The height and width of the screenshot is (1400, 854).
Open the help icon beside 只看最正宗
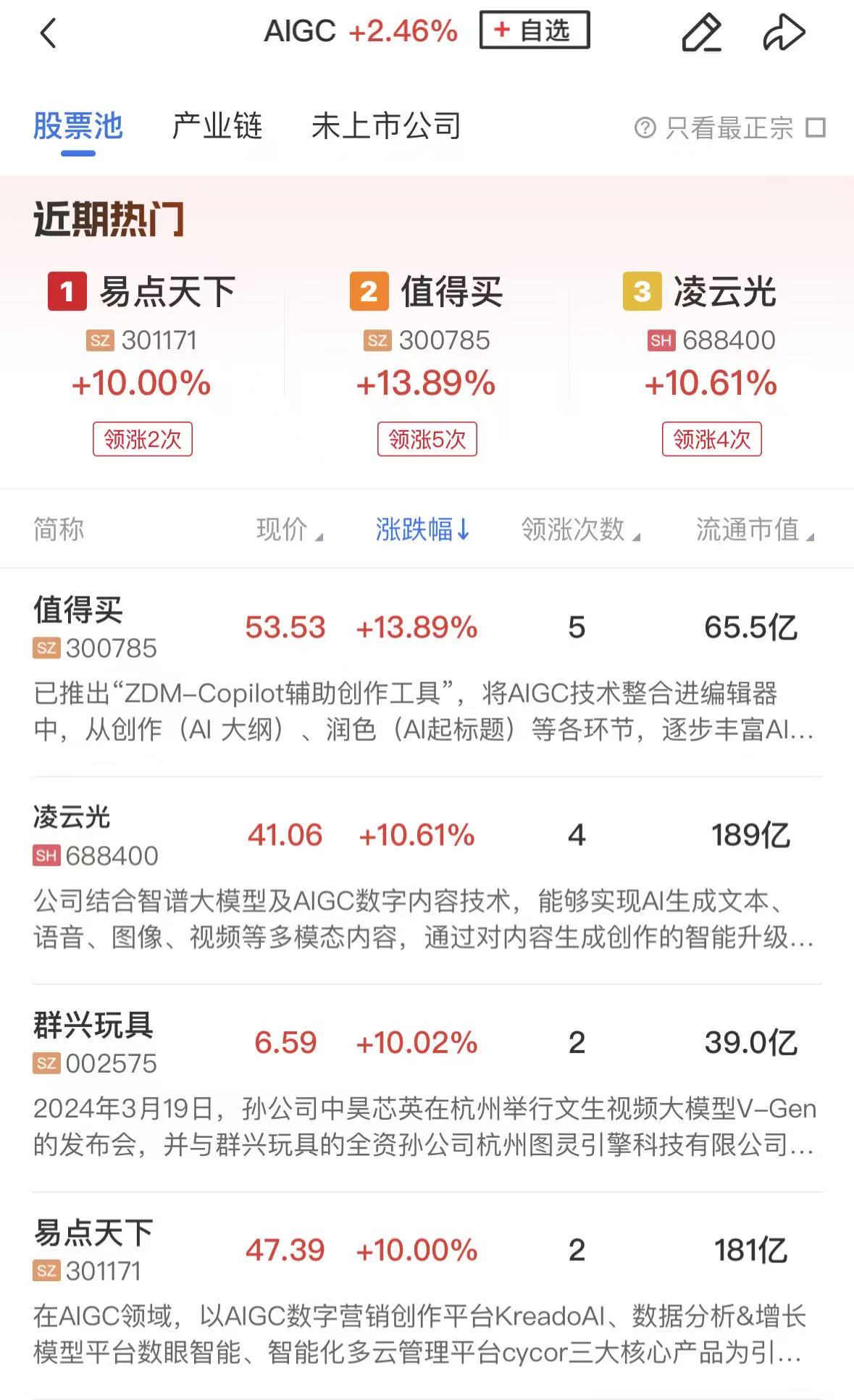click(x=645, y=128)
